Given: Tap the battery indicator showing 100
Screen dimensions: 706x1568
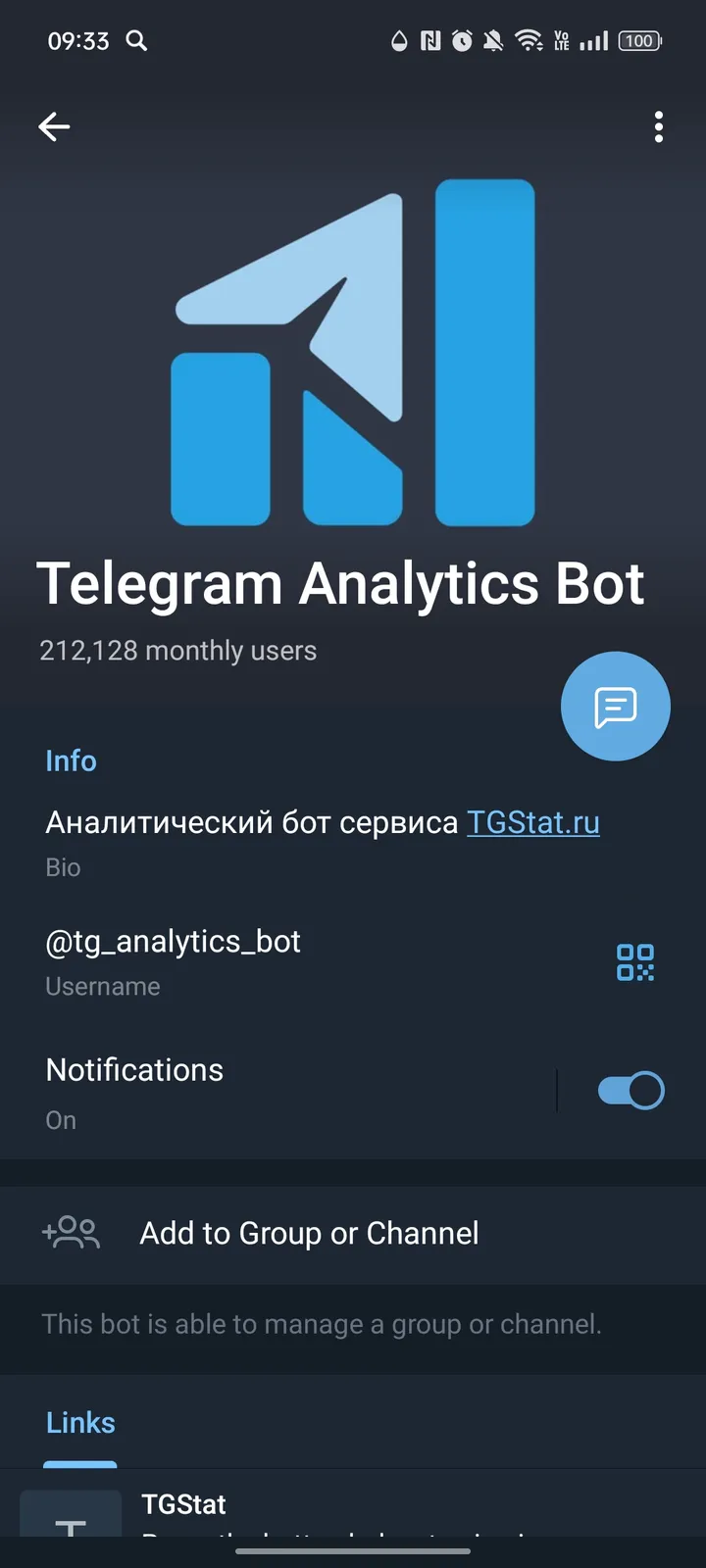Looking at the screenshot, I should point(637,41).
